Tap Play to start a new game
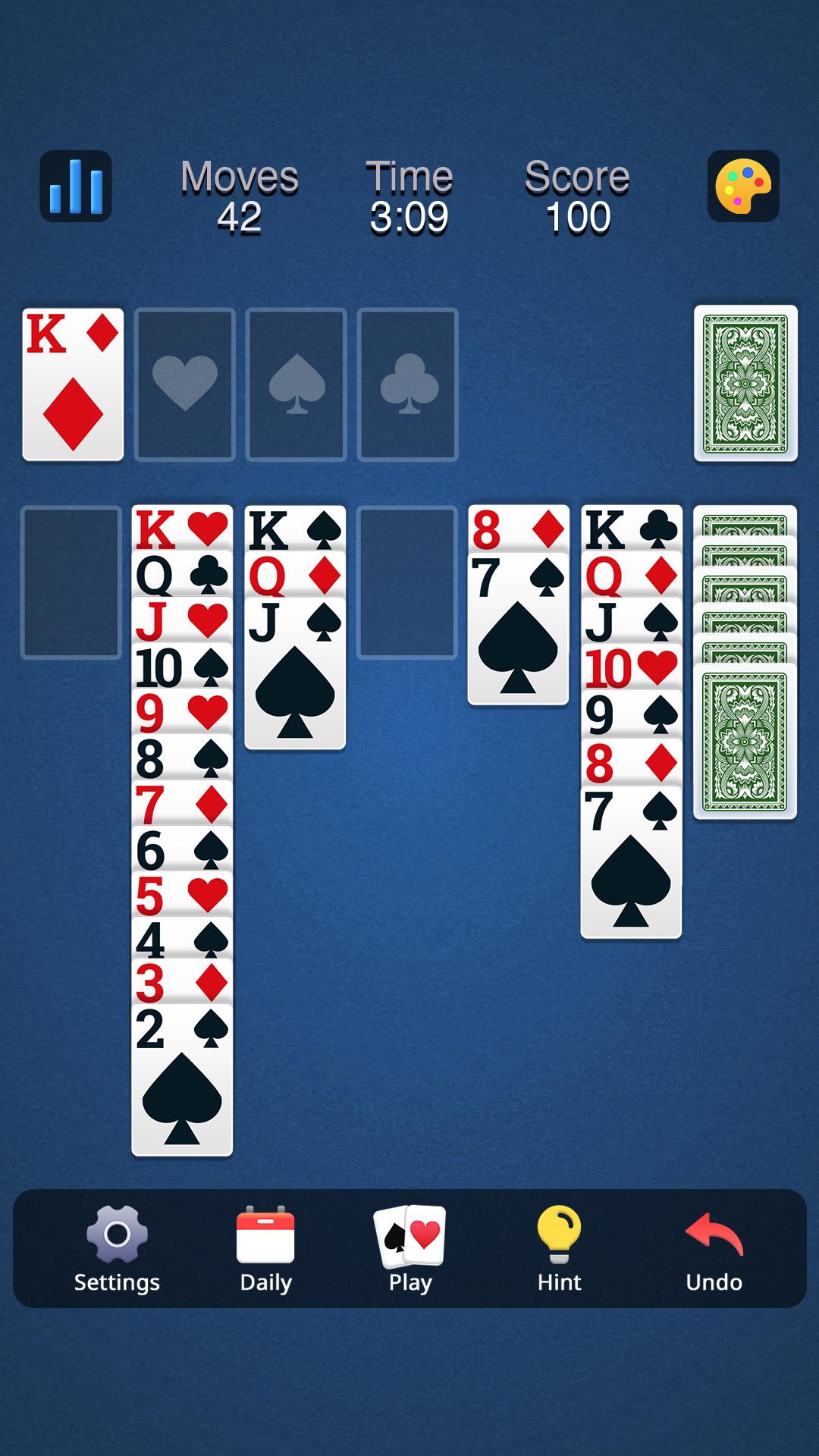The image size is (819, 1456). 409,1249
